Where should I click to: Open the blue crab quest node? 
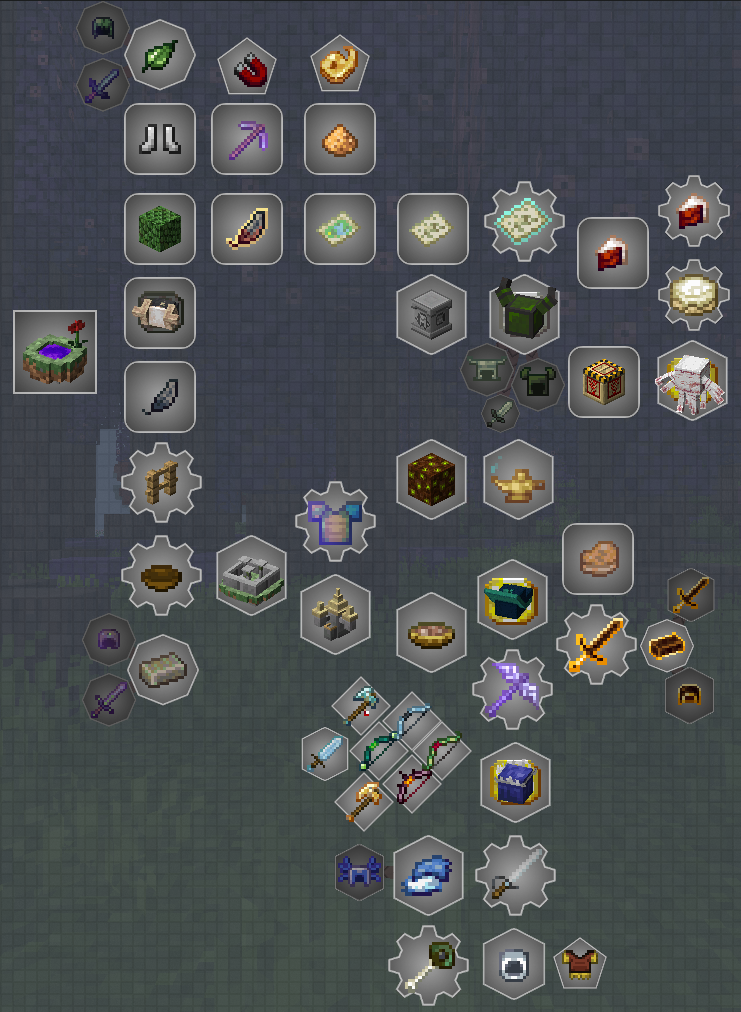coord(359,872)
